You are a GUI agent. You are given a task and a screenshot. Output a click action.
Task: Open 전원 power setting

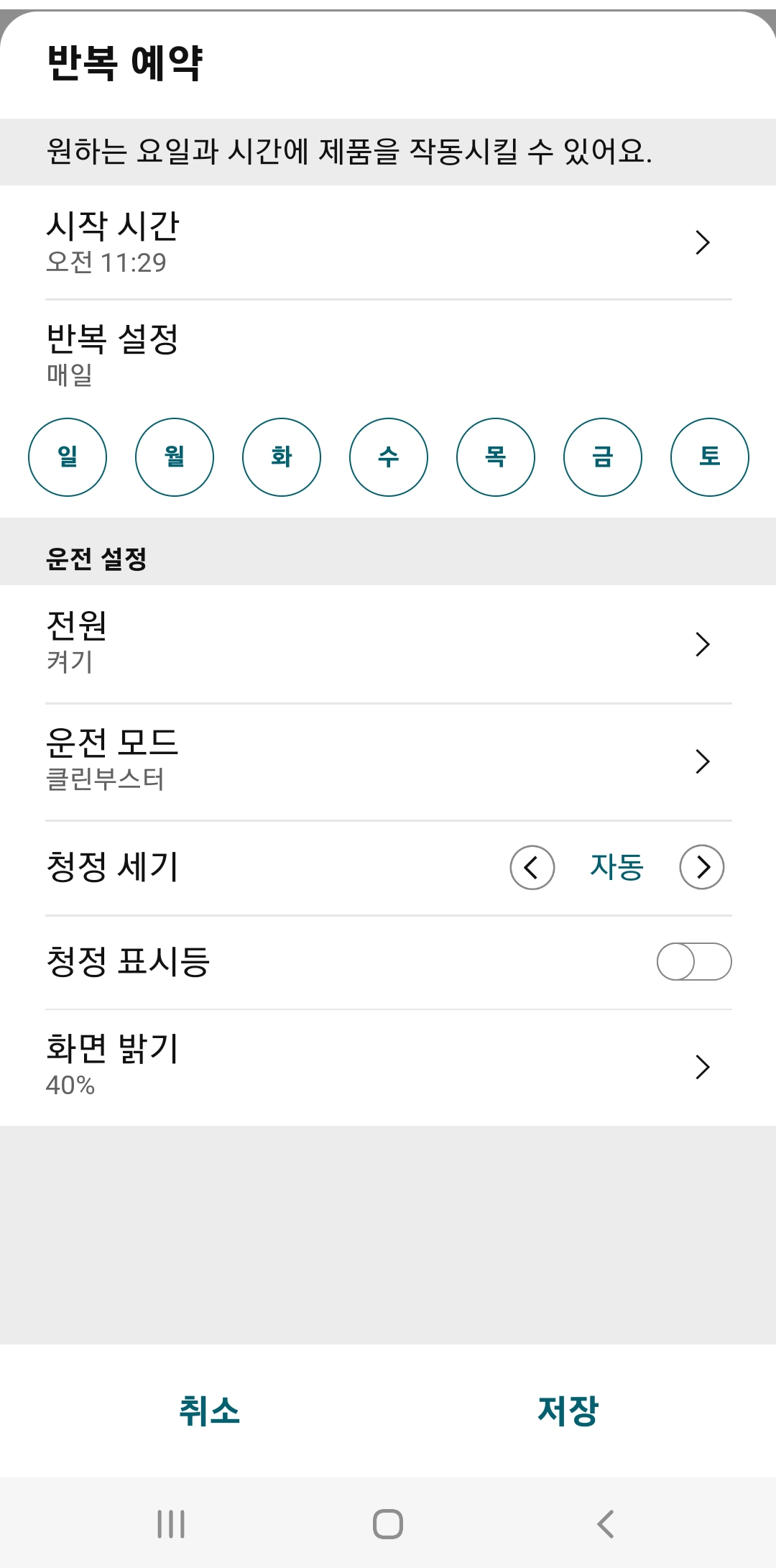tap(388, 643)
